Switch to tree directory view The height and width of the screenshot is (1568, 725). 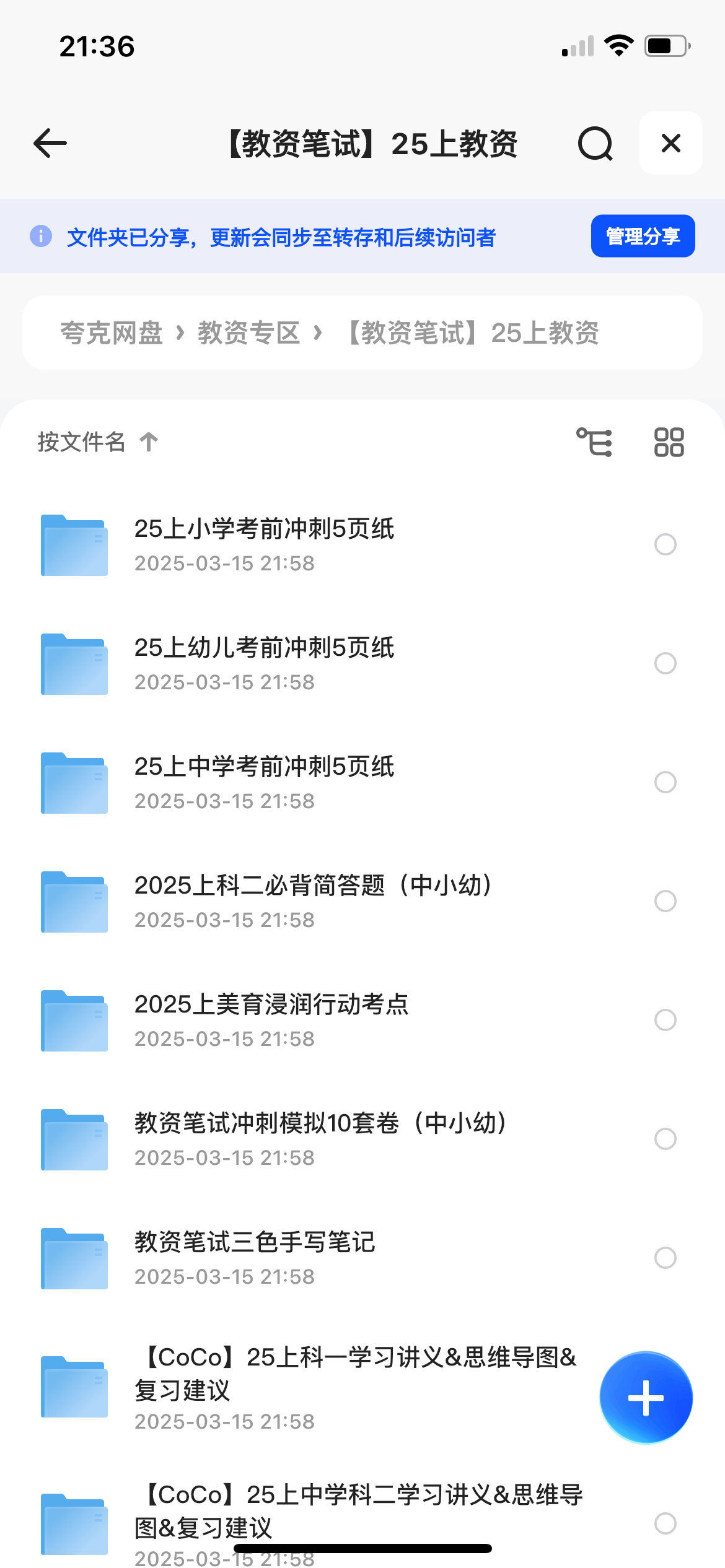pyautogui.click(x=594, y=442)
